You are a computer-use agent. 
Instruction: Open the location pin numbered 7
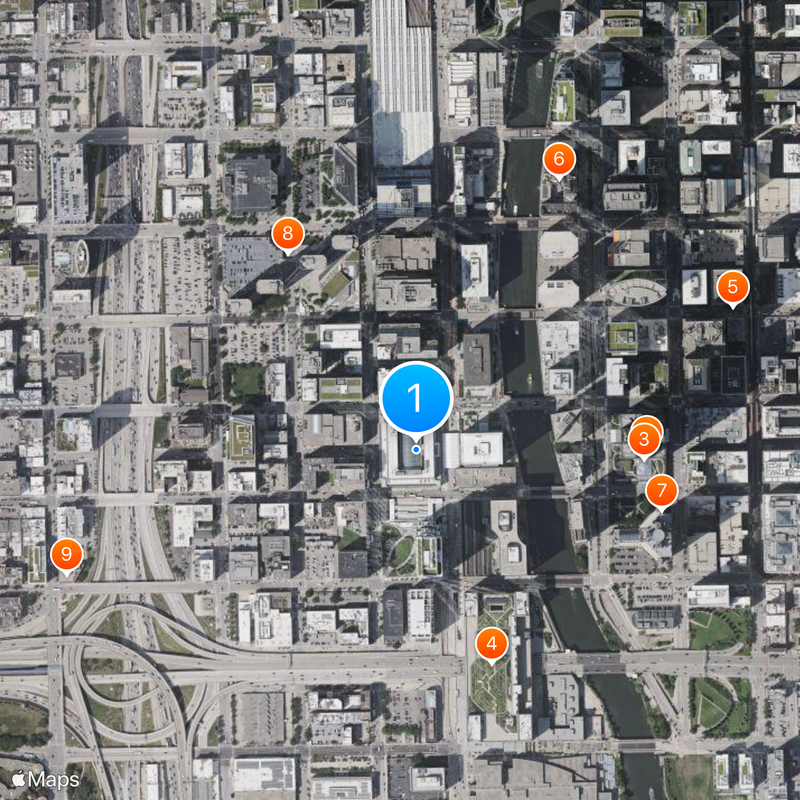pos(661,491)
